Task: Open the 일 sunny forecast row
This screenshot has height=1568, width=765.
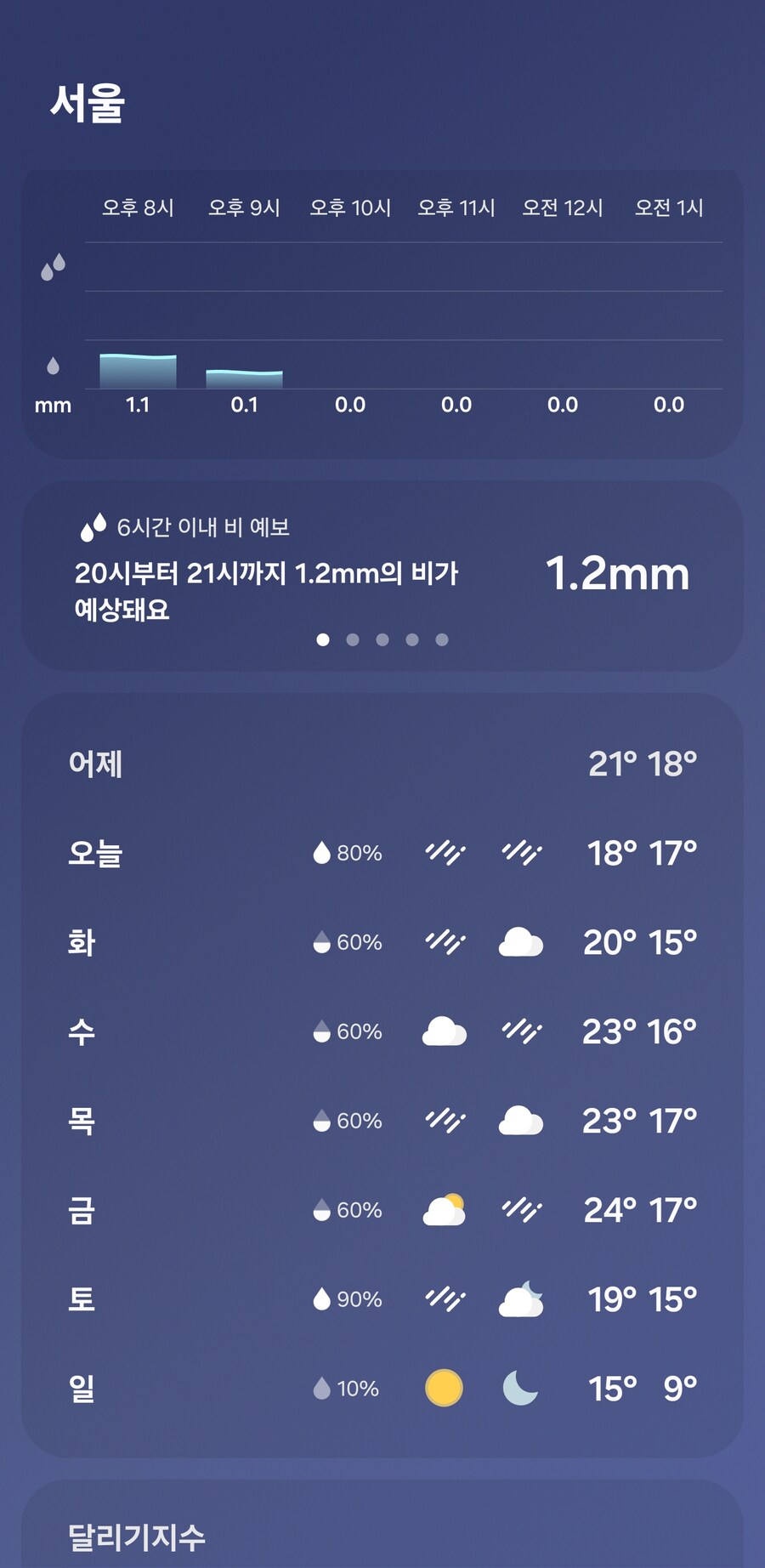Action: [382, 1389]
